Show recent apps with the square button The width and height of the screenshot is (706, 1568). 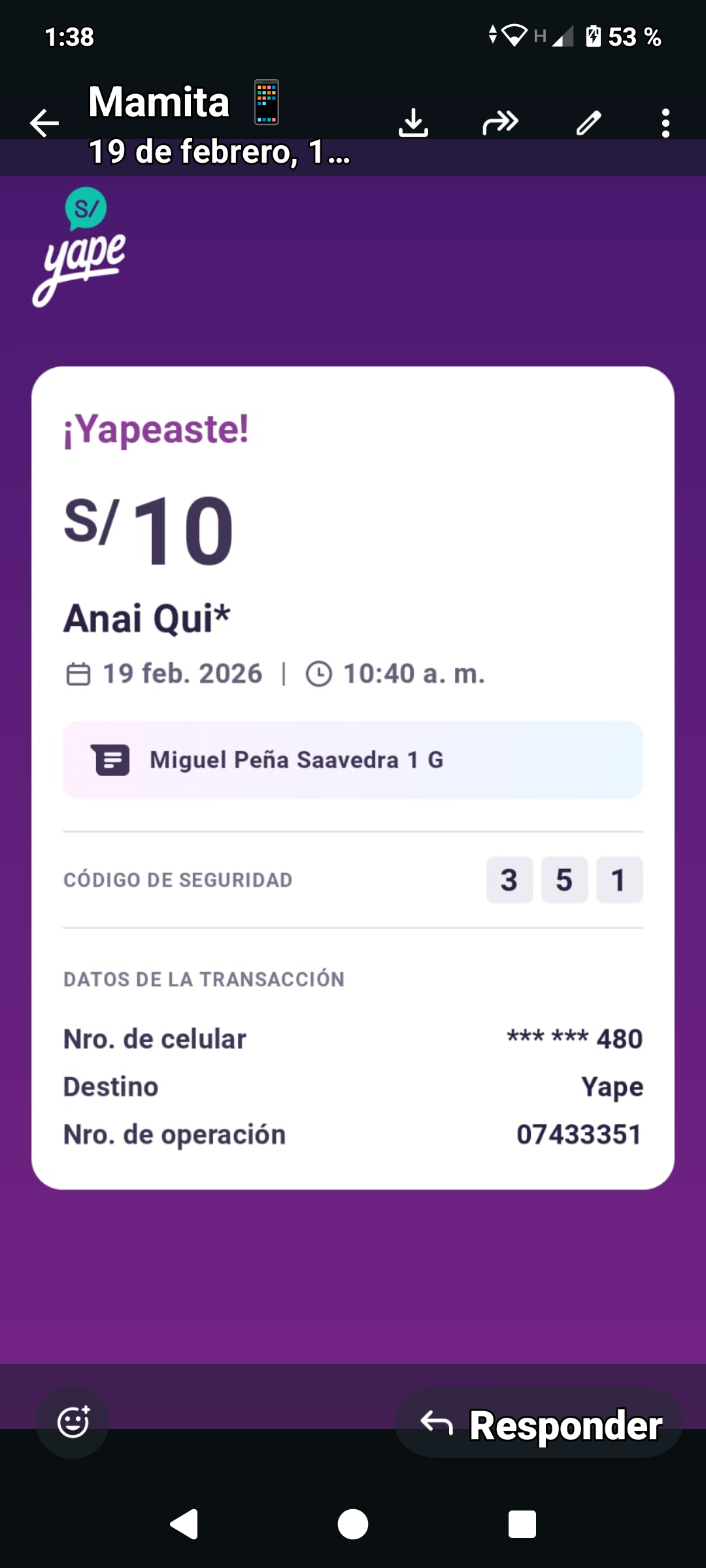click(x=522, y=1525)
